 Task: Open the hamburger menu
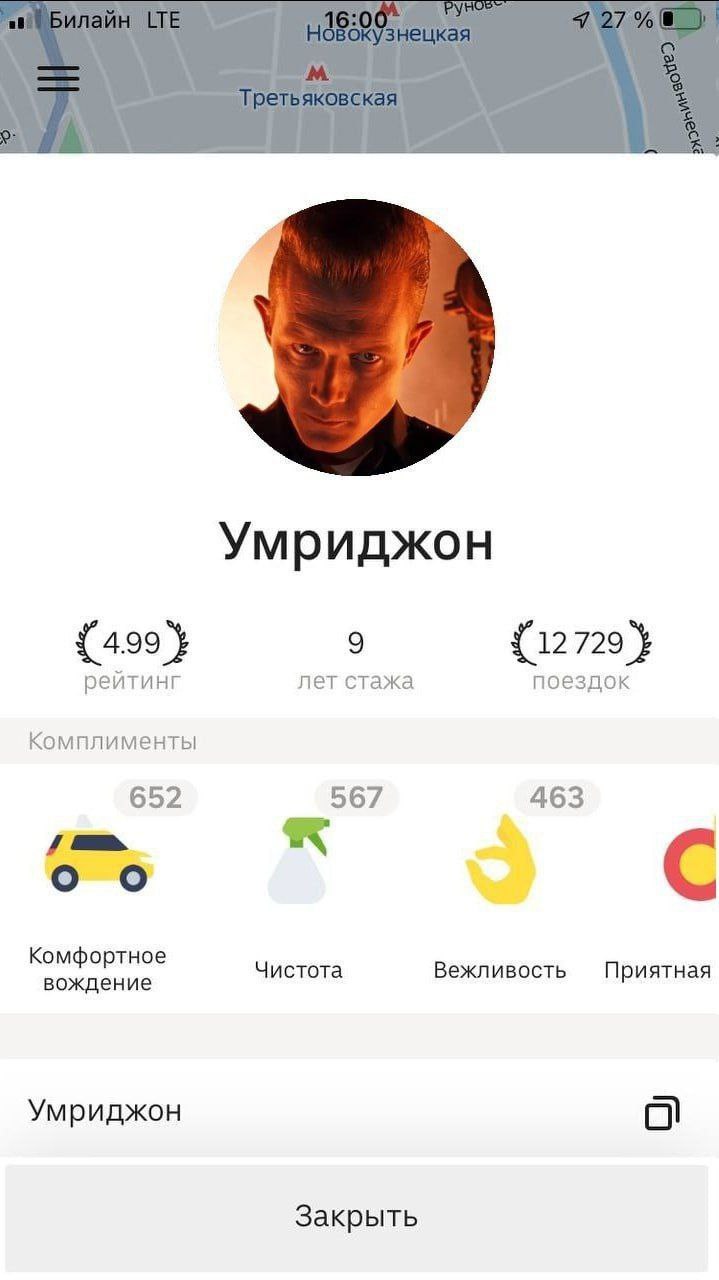point(58,79)
